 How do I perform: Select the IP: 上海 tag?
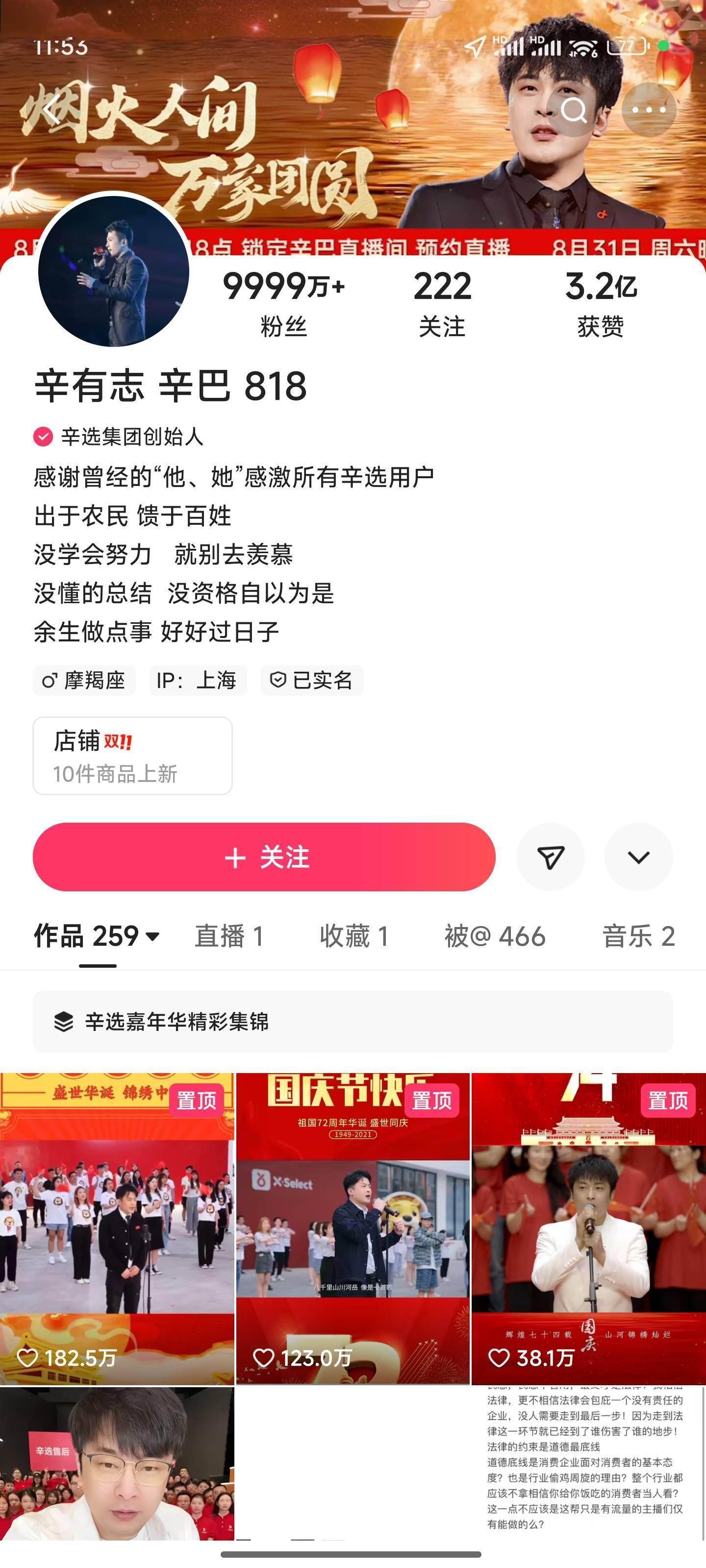198,681
